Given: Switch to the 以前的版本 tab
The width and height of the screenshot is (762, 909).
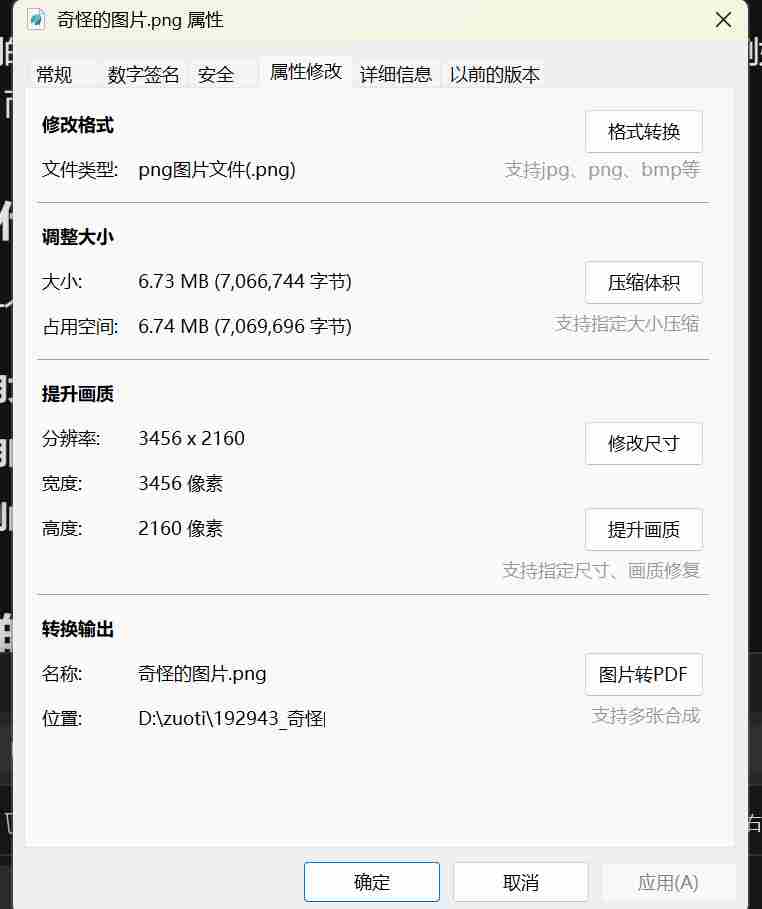Looking at the screenshot, I should tap(495, 74).
